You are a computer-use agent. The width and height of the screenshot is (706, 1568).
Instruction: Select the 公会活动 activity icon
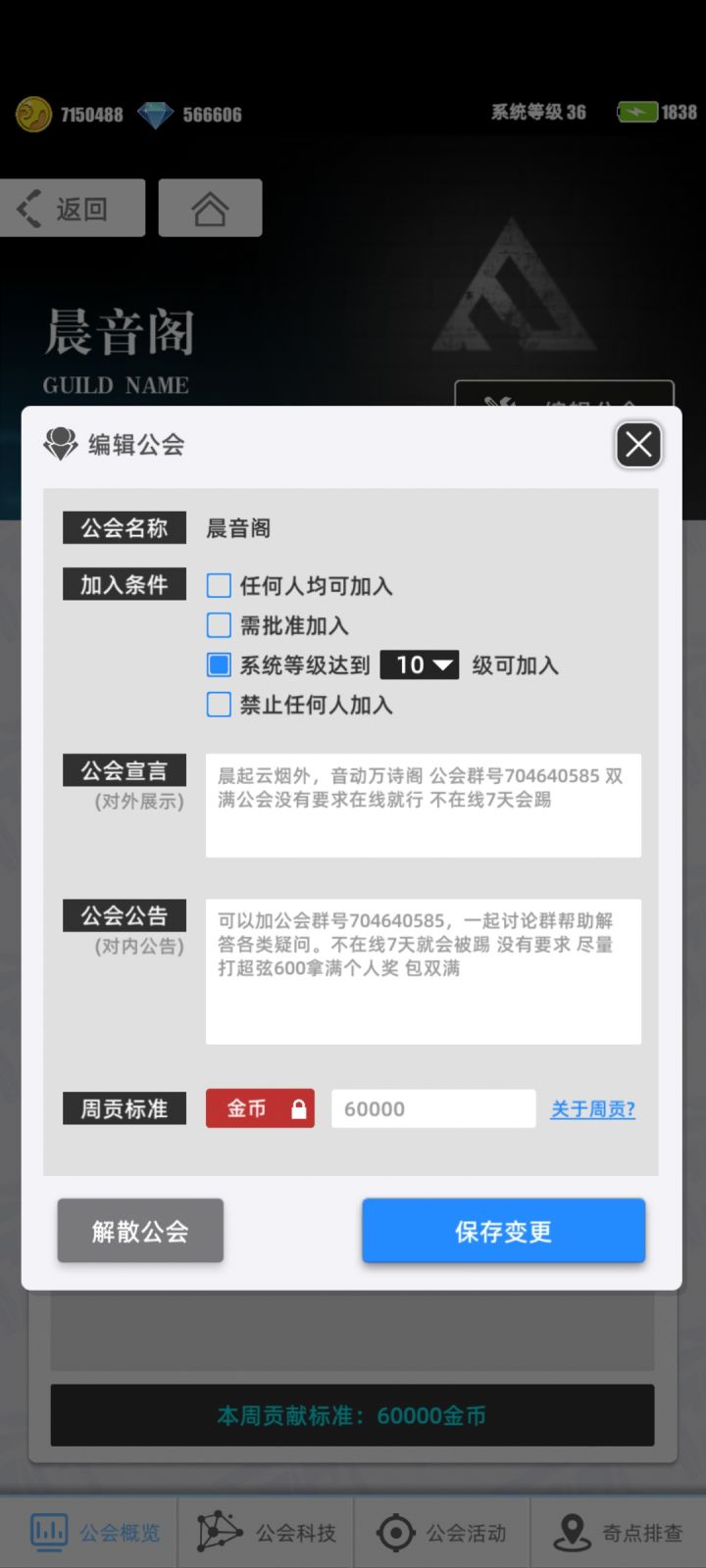tap(396, 1530)
